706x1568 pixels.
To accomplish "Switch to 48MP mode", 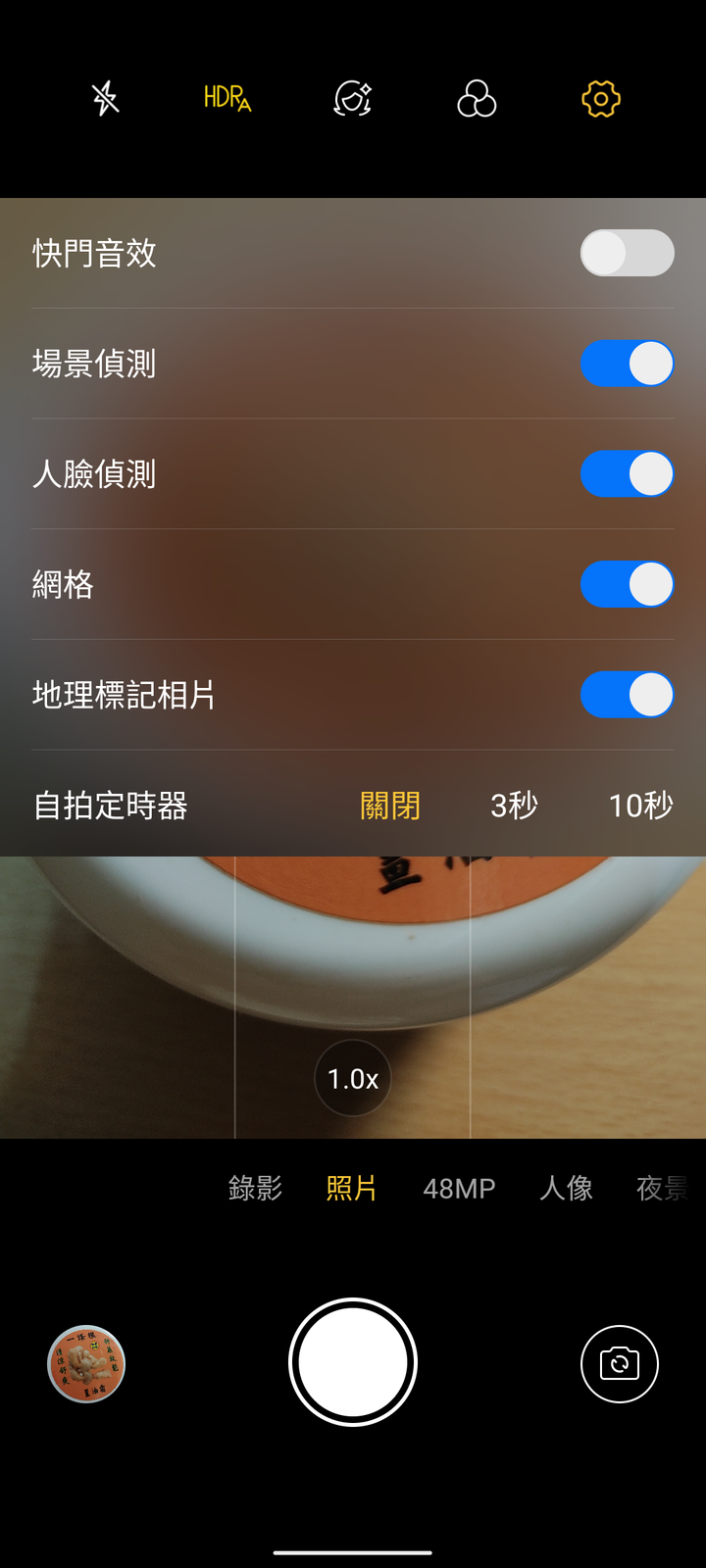I will tap(459, 1189).
